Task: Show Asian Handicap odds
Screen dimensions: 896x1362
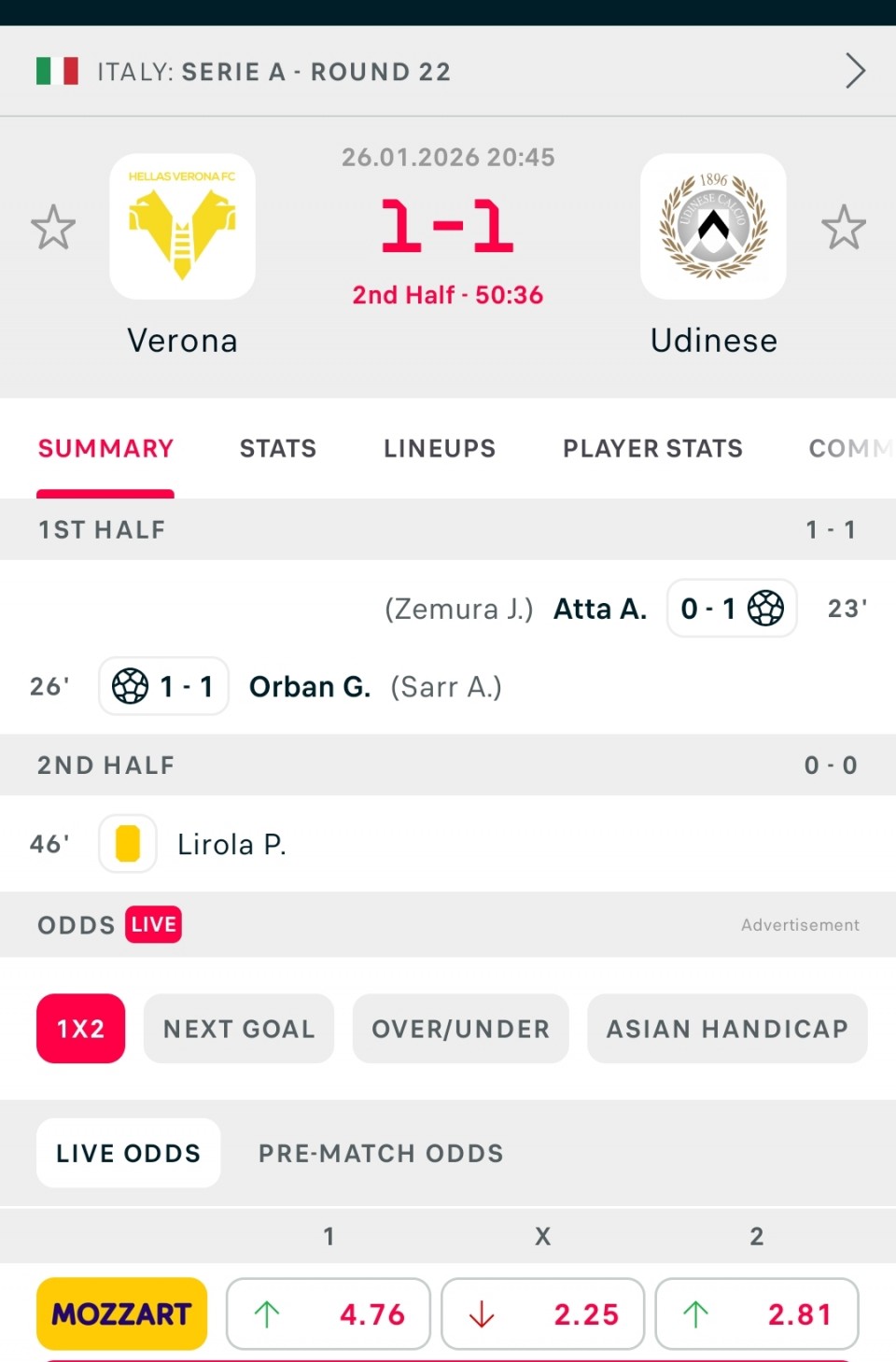Action: tap(727, 1029)
